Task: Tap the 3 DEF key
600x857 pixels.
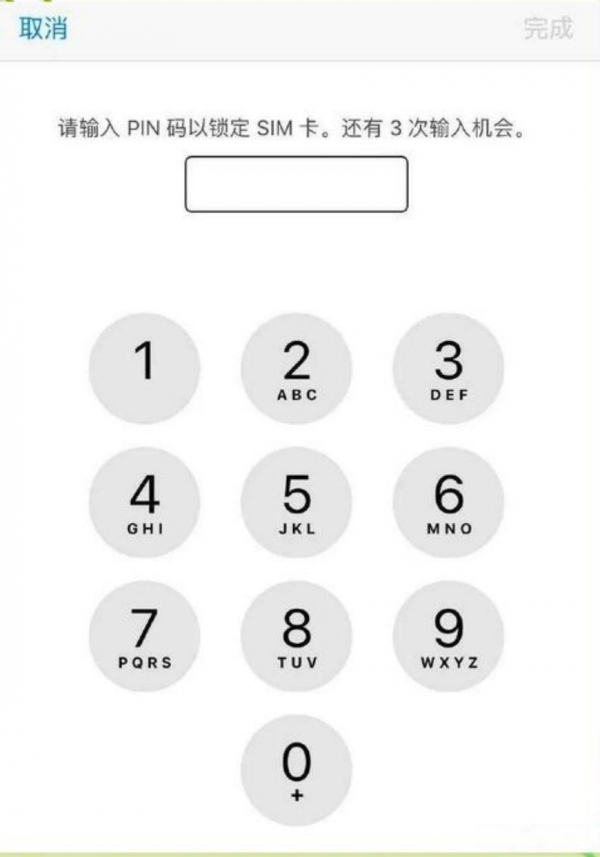Action: point(448,369)
